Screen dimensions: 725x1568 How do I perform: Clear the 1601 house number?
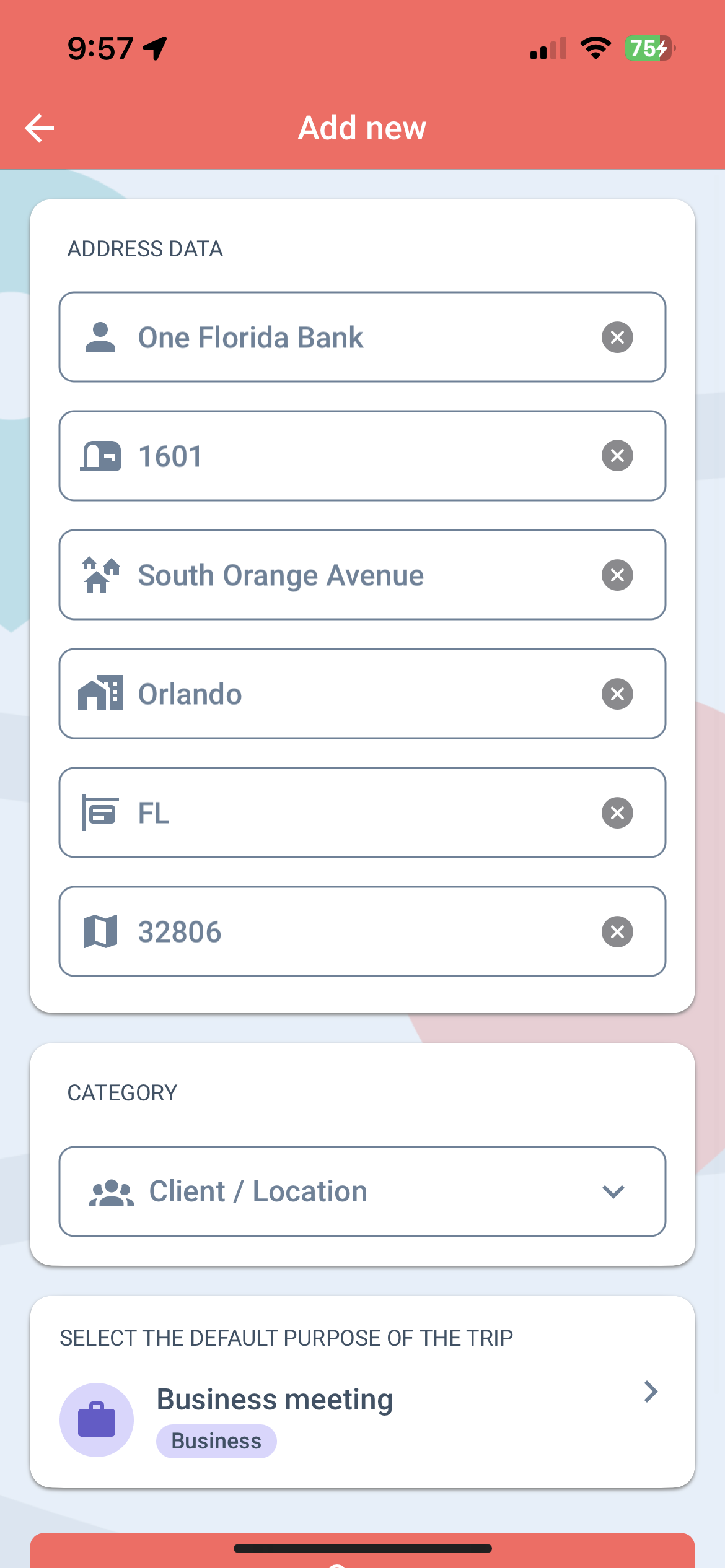pos(617,456)
